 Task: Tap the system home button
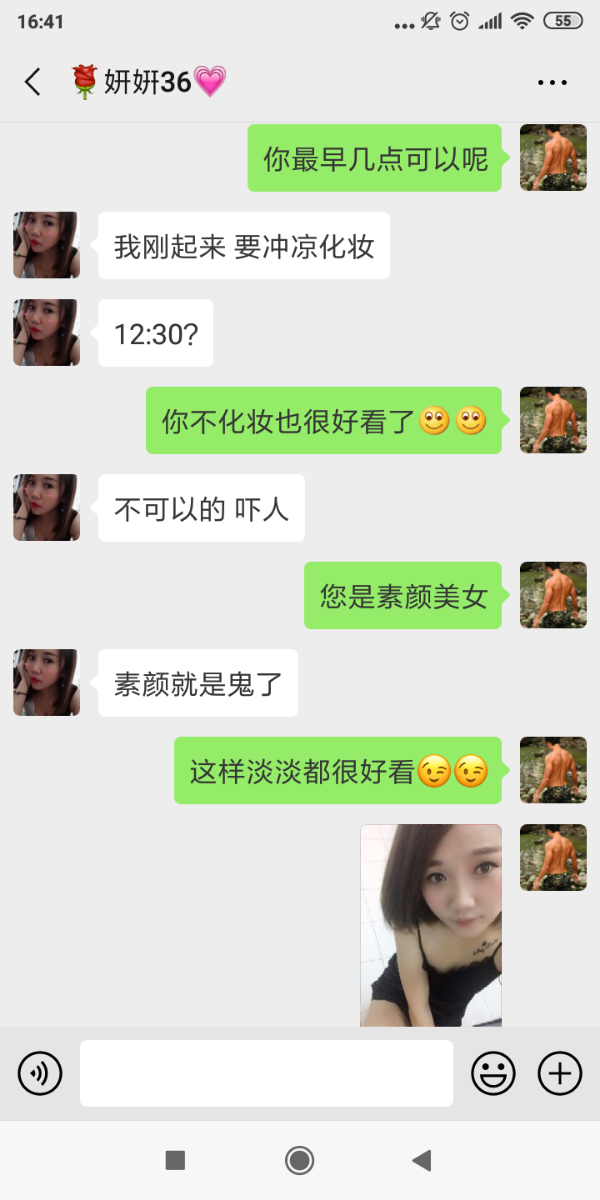[x=299, y=1160]
